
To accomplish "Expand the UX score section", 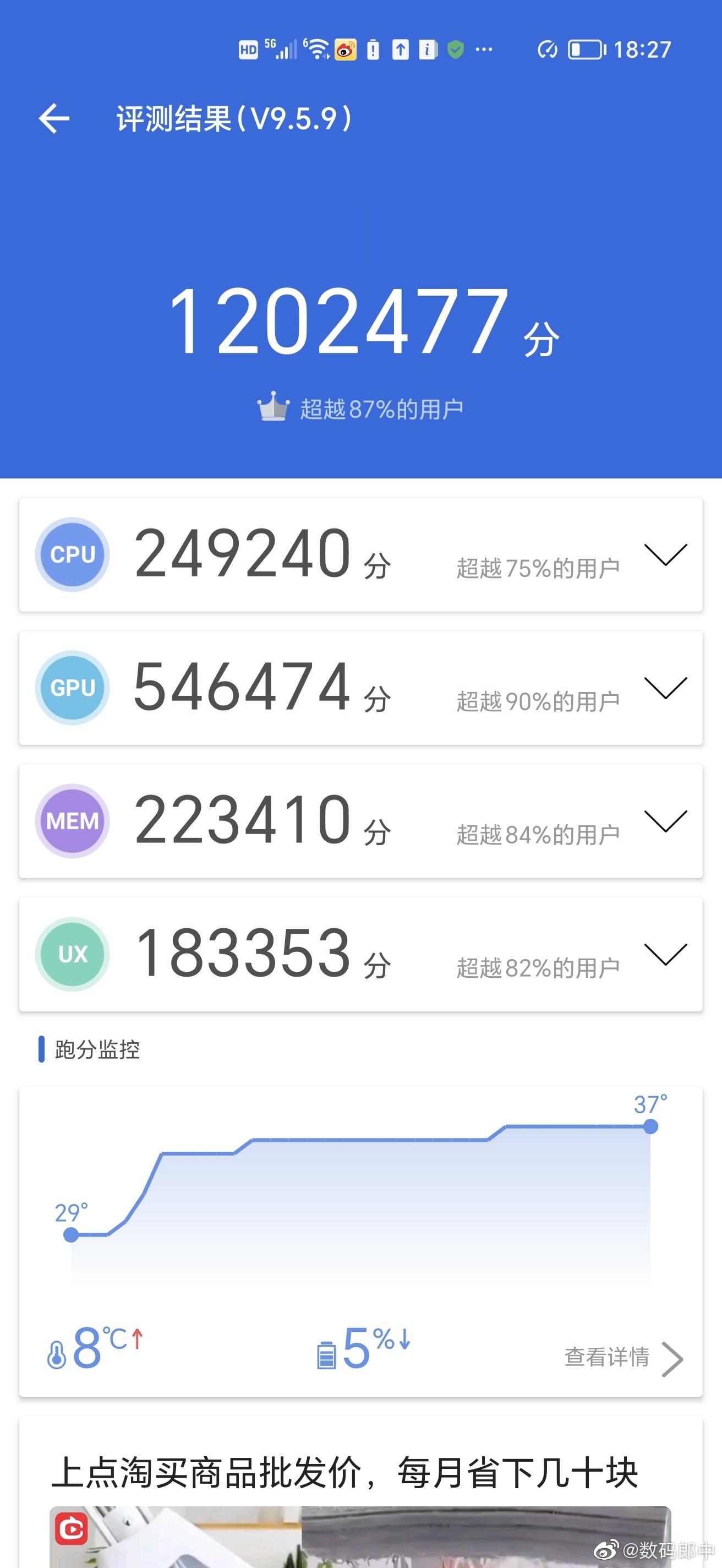I will (665, 954).
